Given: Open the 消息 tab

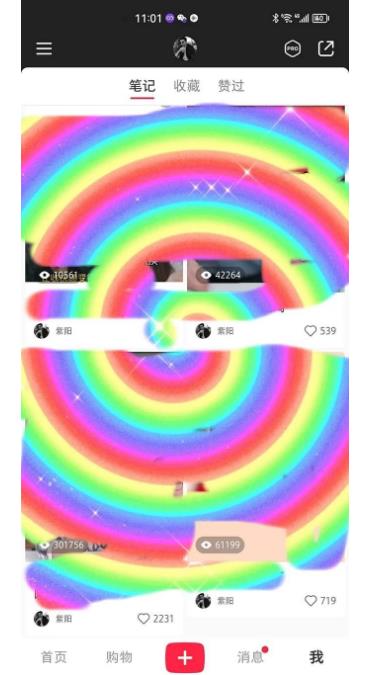Looking at the screenshot, I should click(250, 657).
